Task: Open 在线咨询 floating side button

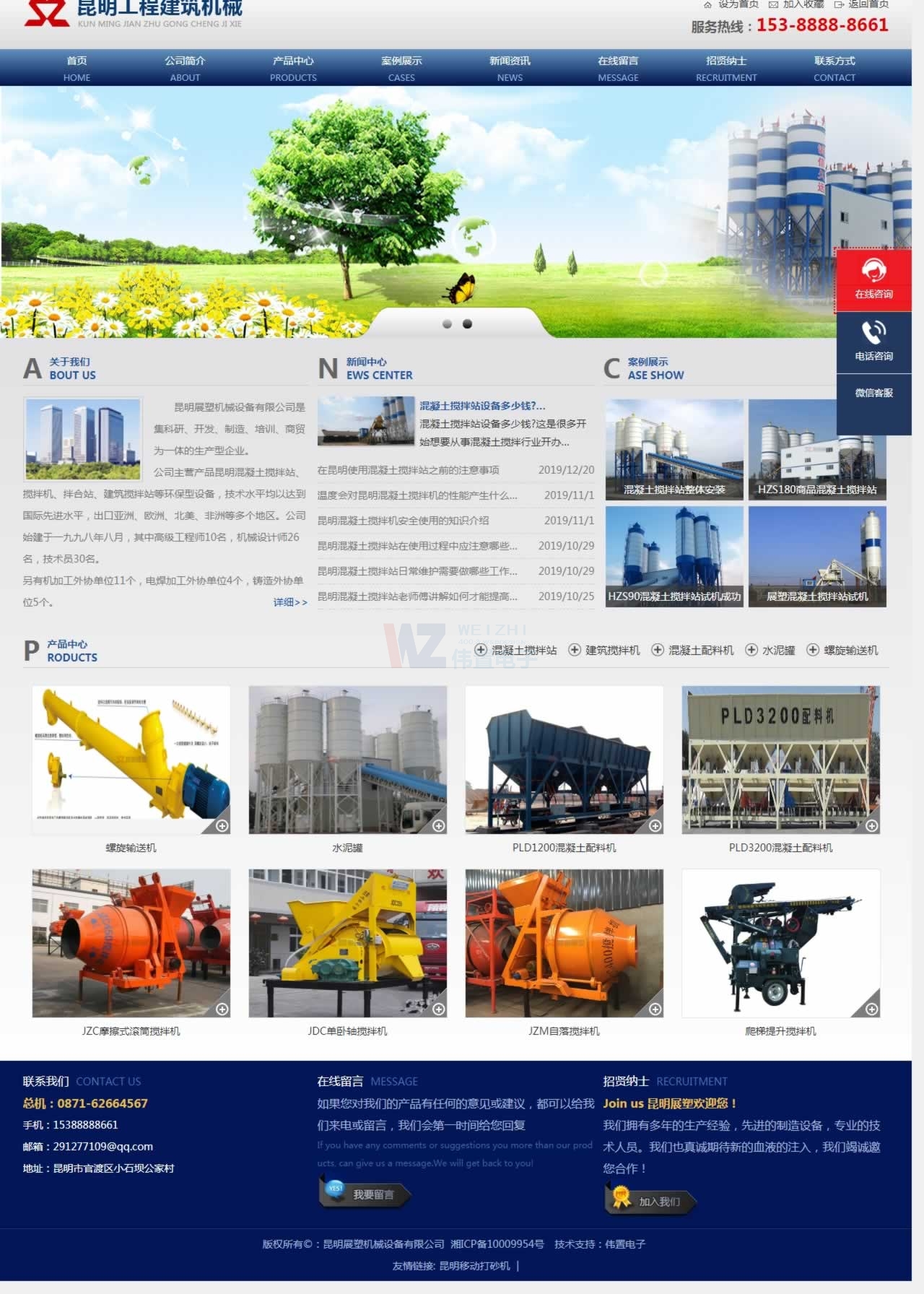Action: [x=873, y=280]
